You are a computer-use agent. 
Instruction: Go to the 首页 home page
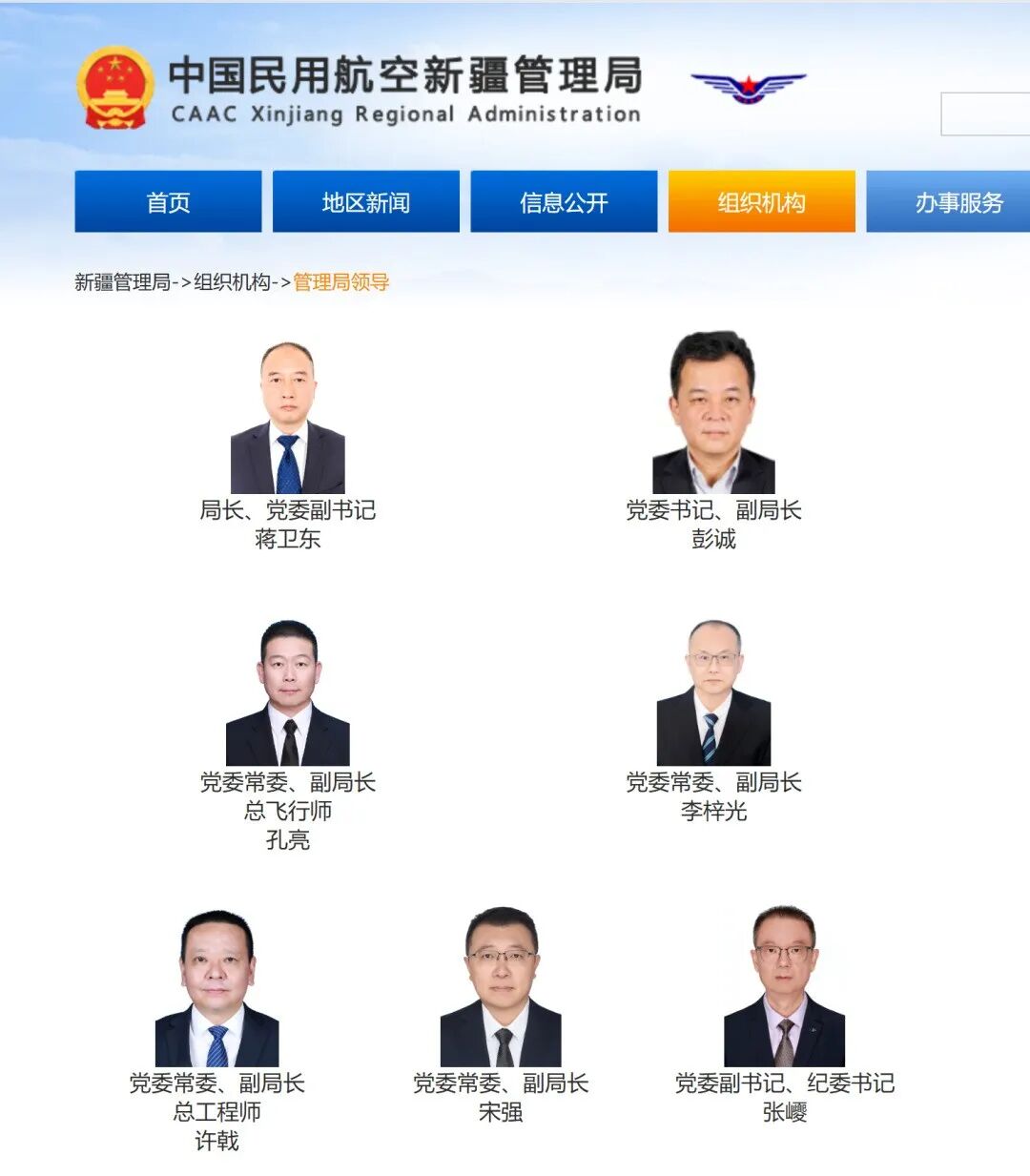(x=168, y=202)
